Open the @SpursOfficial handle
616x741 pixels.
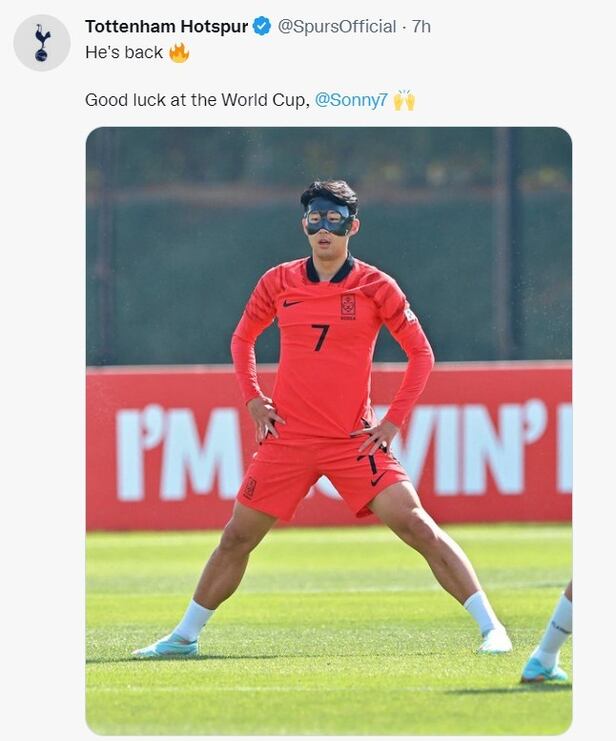[x=336, y=26]
